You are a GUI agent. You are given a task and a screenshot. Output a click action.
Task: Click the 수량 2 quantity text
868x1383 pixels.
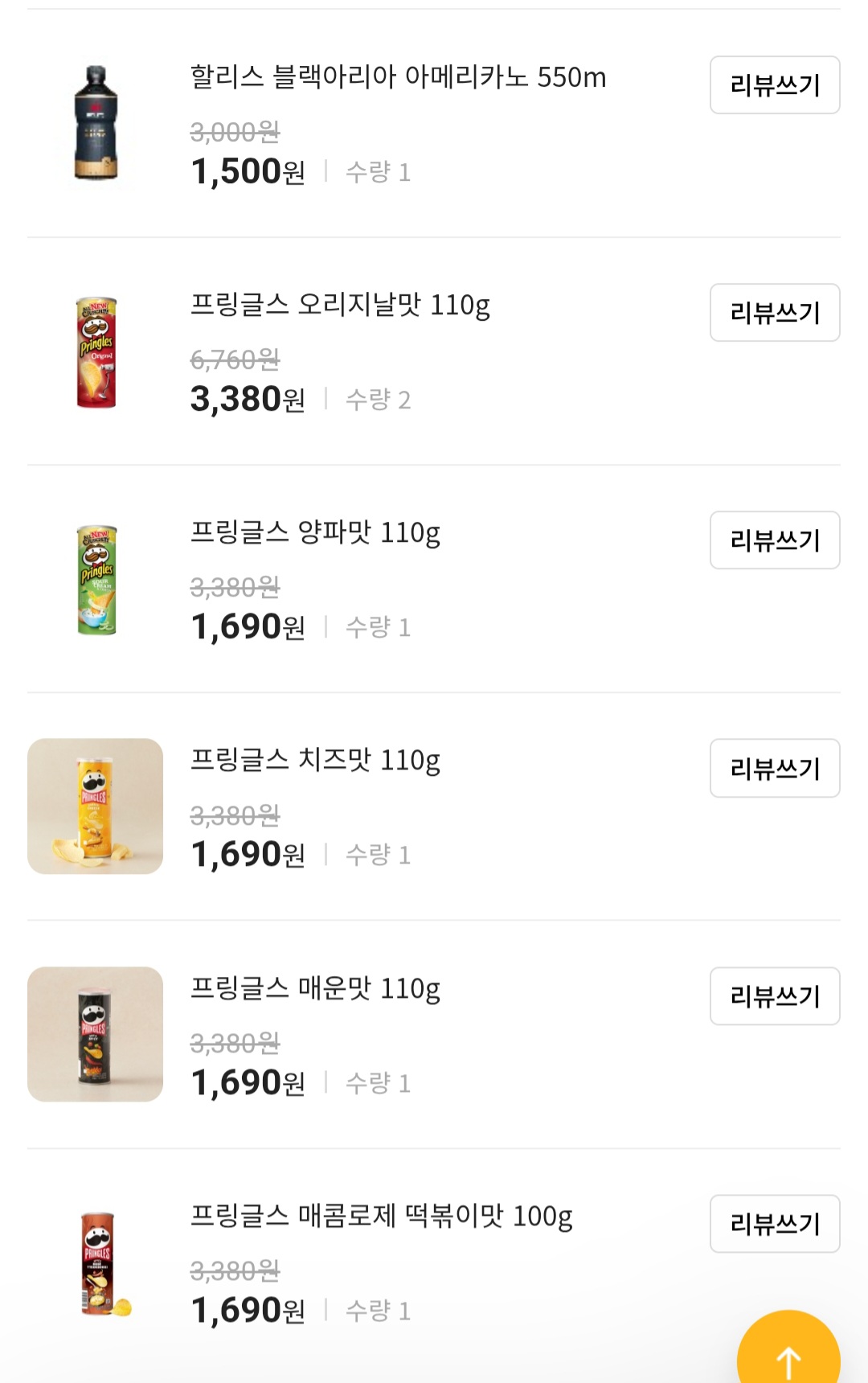tap(377, 400)
